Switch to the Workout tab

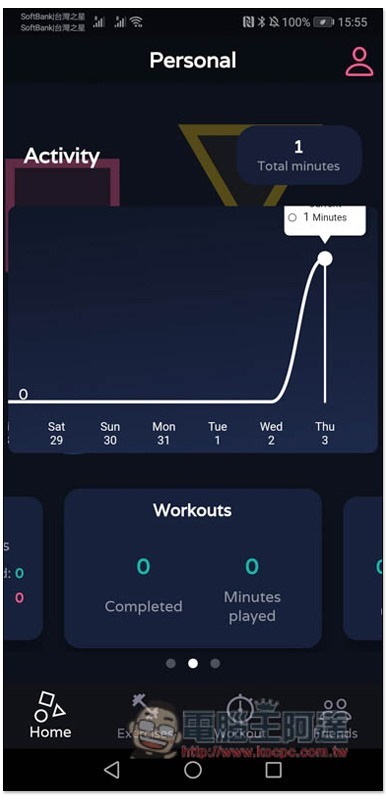239,716
